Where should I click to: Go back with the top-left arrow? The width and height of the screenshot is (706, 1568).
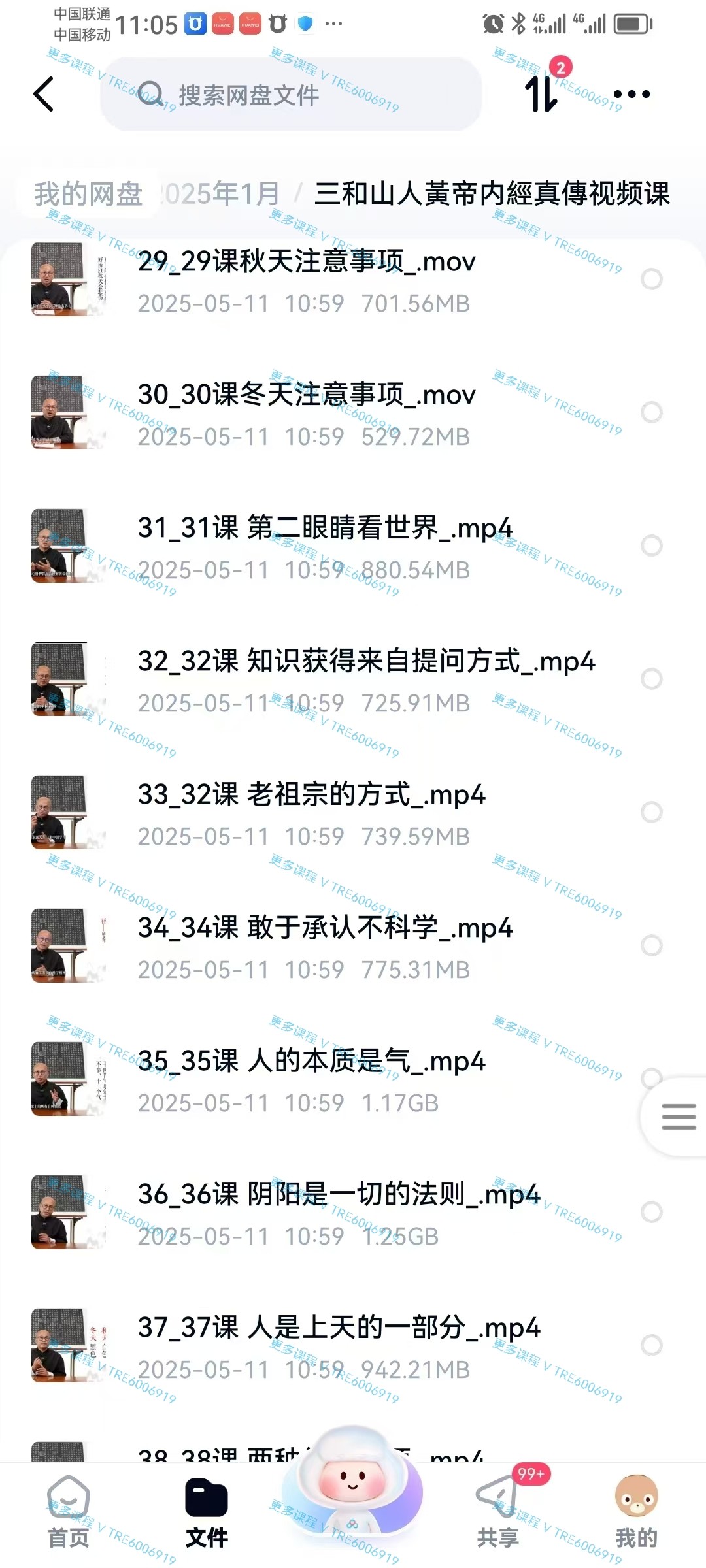coord(44,94)
